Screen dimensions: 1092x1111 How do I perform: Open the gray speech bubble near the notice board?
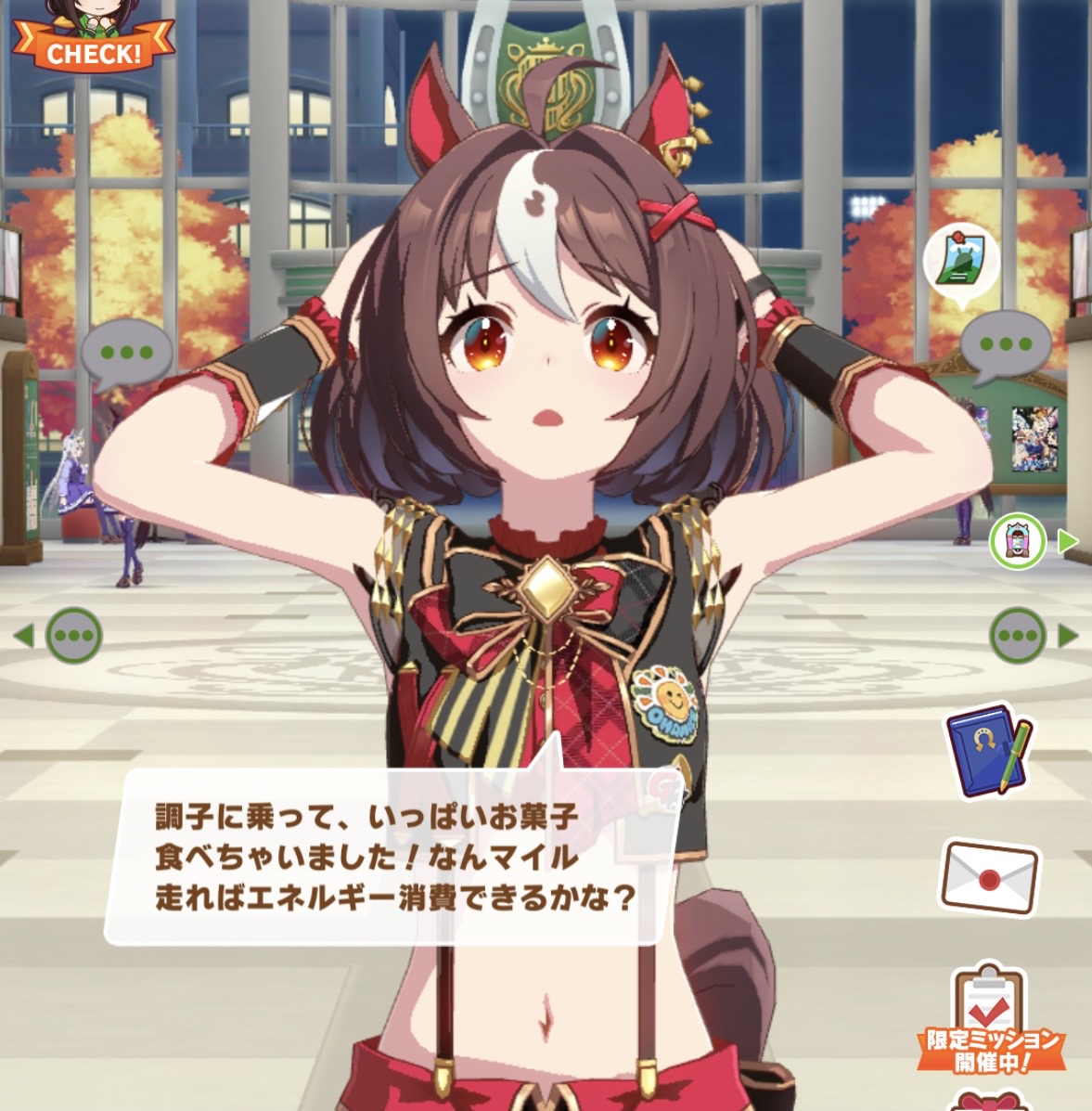click(x=1006, y=345)
